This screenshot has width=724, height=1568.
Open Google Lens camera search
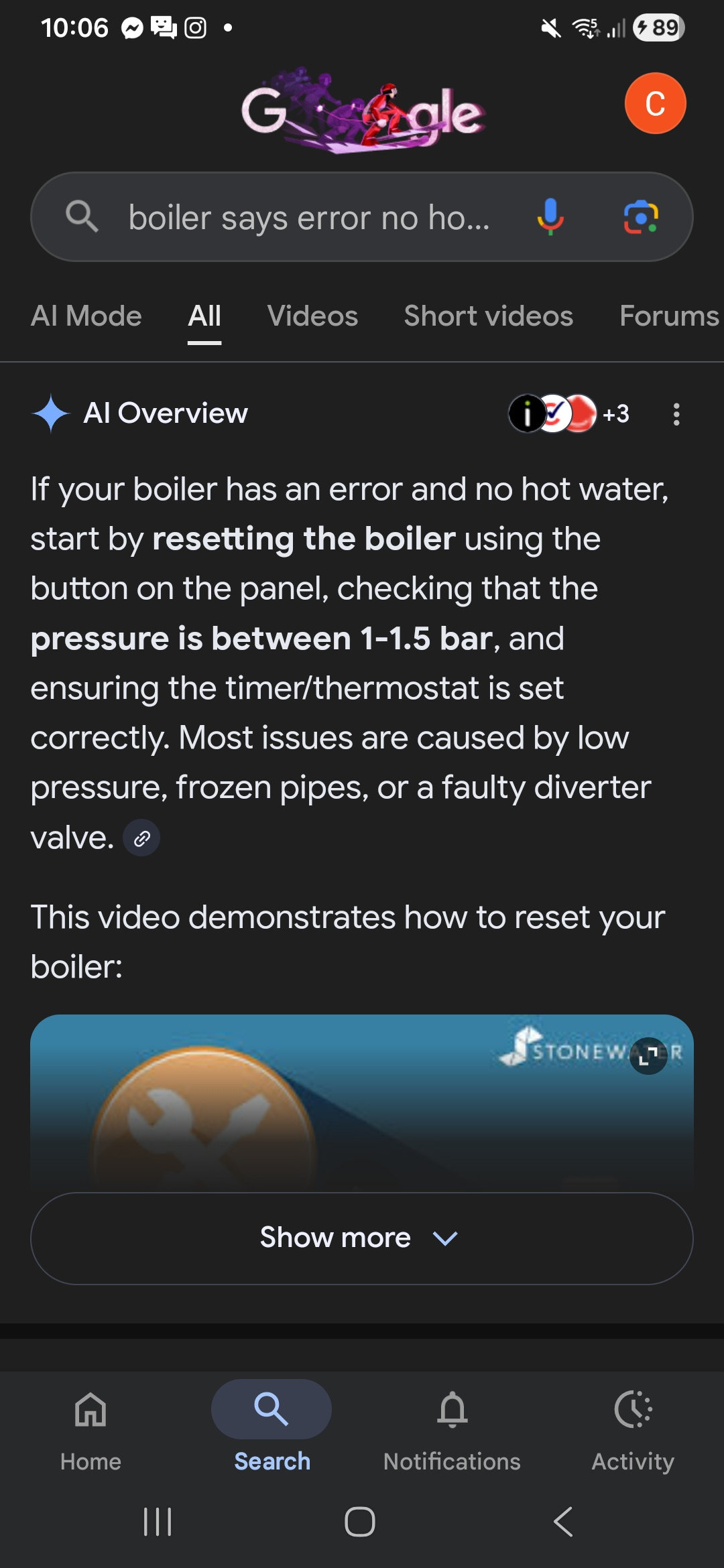coord(641,217)
